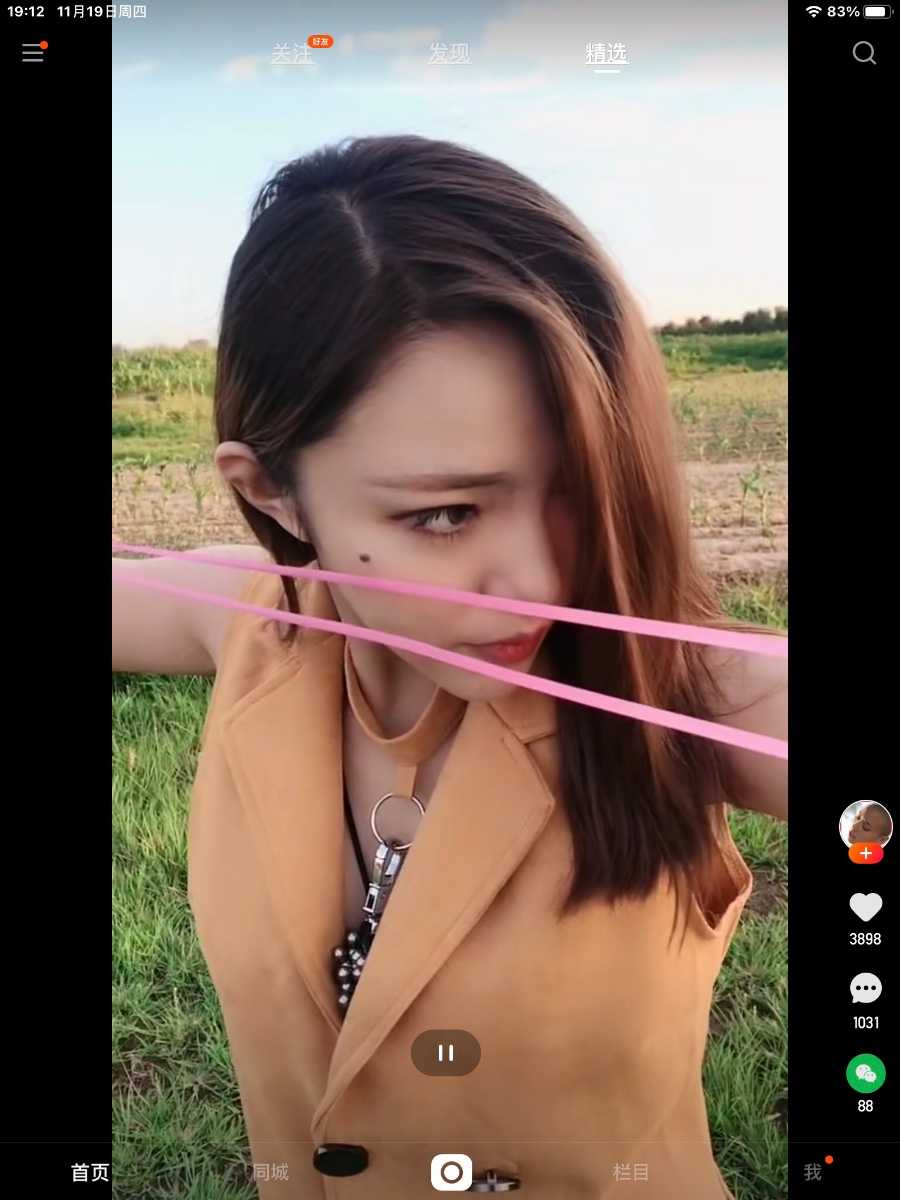Open the hamburger menu drawer

click(33, 53)
